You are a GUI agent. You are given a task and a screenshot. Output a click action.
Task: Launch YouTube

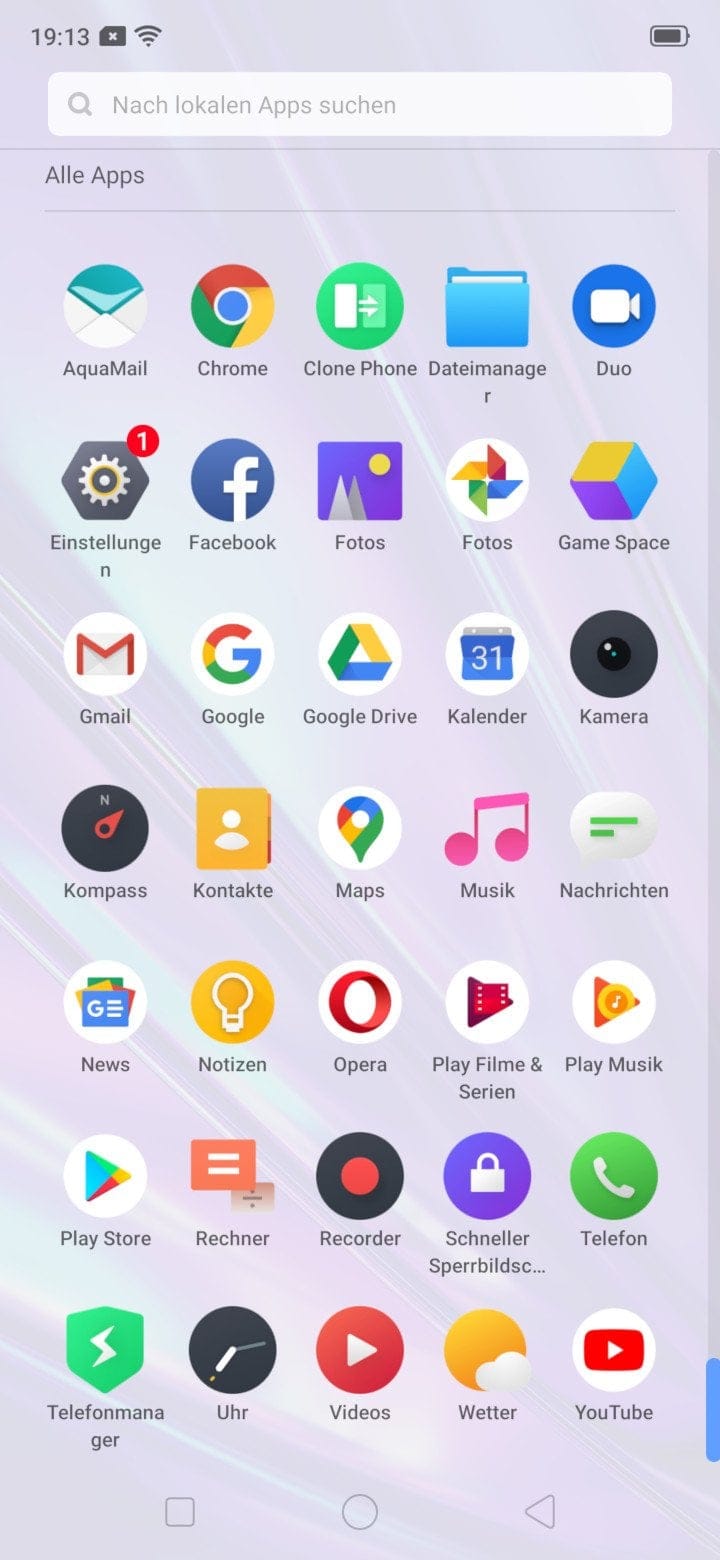tap(613, 1351)
